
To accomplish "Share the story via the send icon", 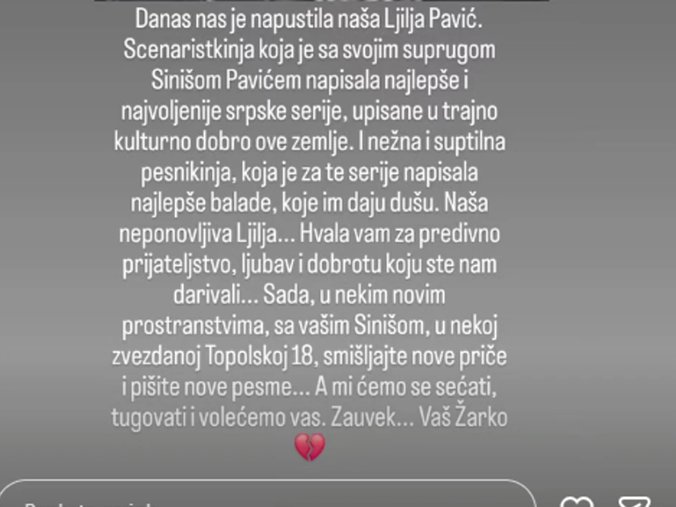I will click(634, 502).
